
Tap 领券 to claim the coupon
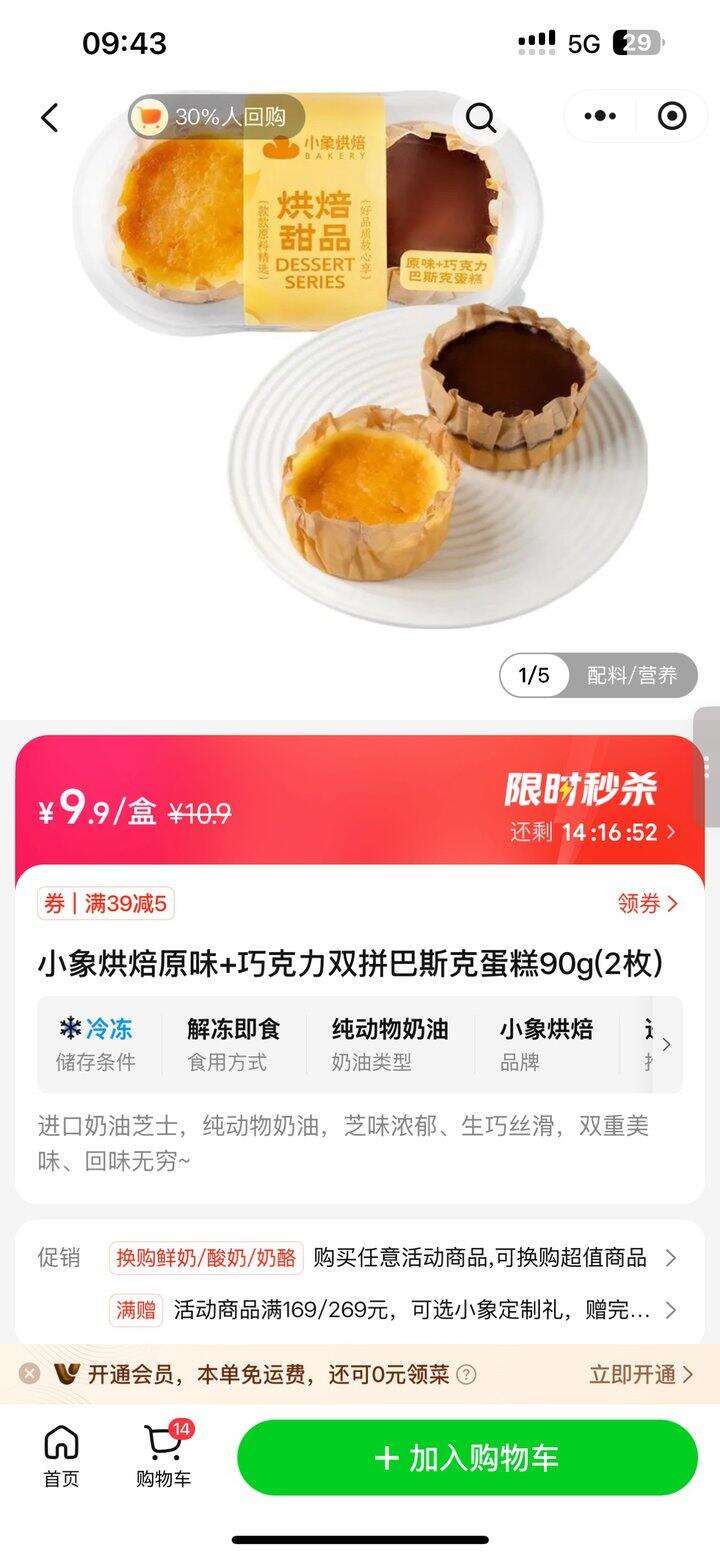point(647,904)
